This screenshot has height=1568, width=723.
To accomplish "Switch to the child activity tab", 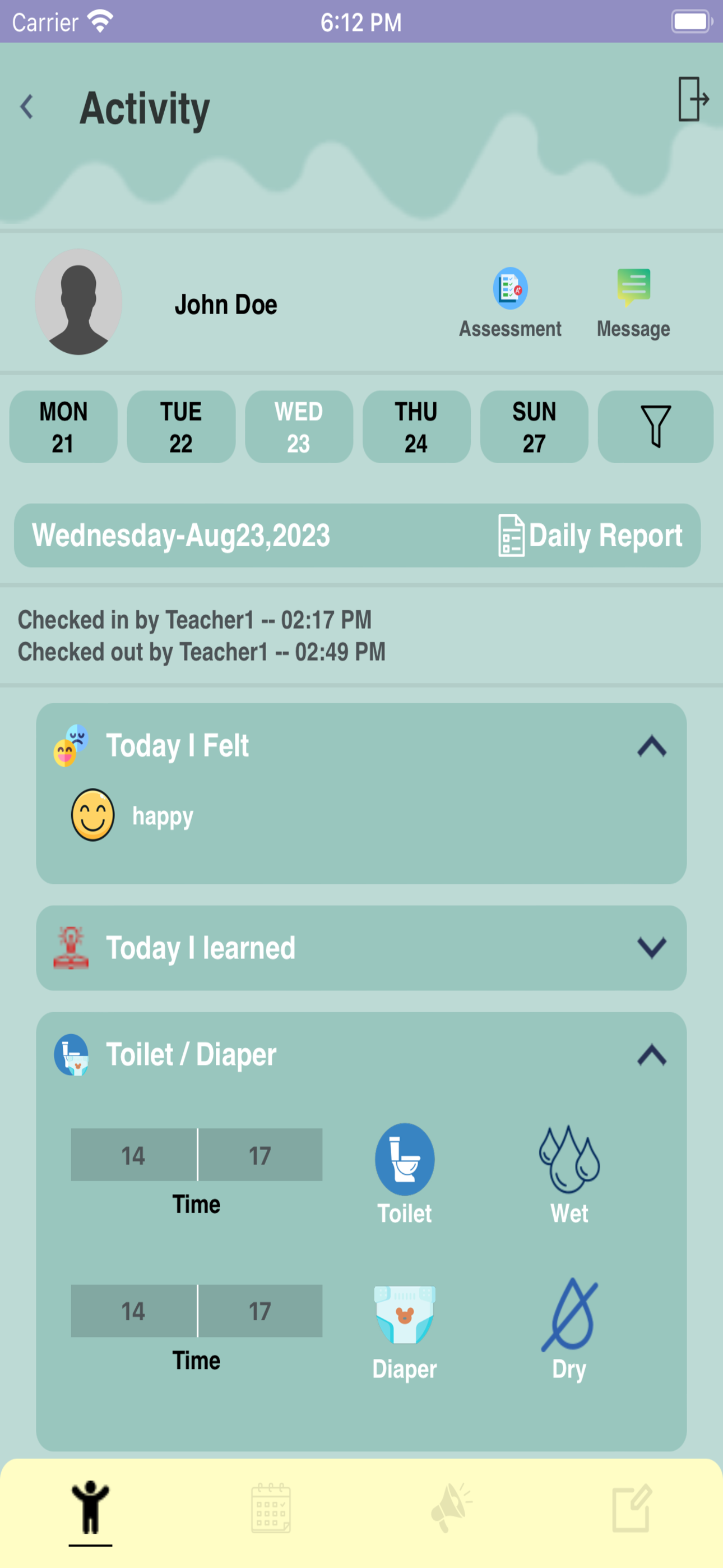I will point(90,1508).
